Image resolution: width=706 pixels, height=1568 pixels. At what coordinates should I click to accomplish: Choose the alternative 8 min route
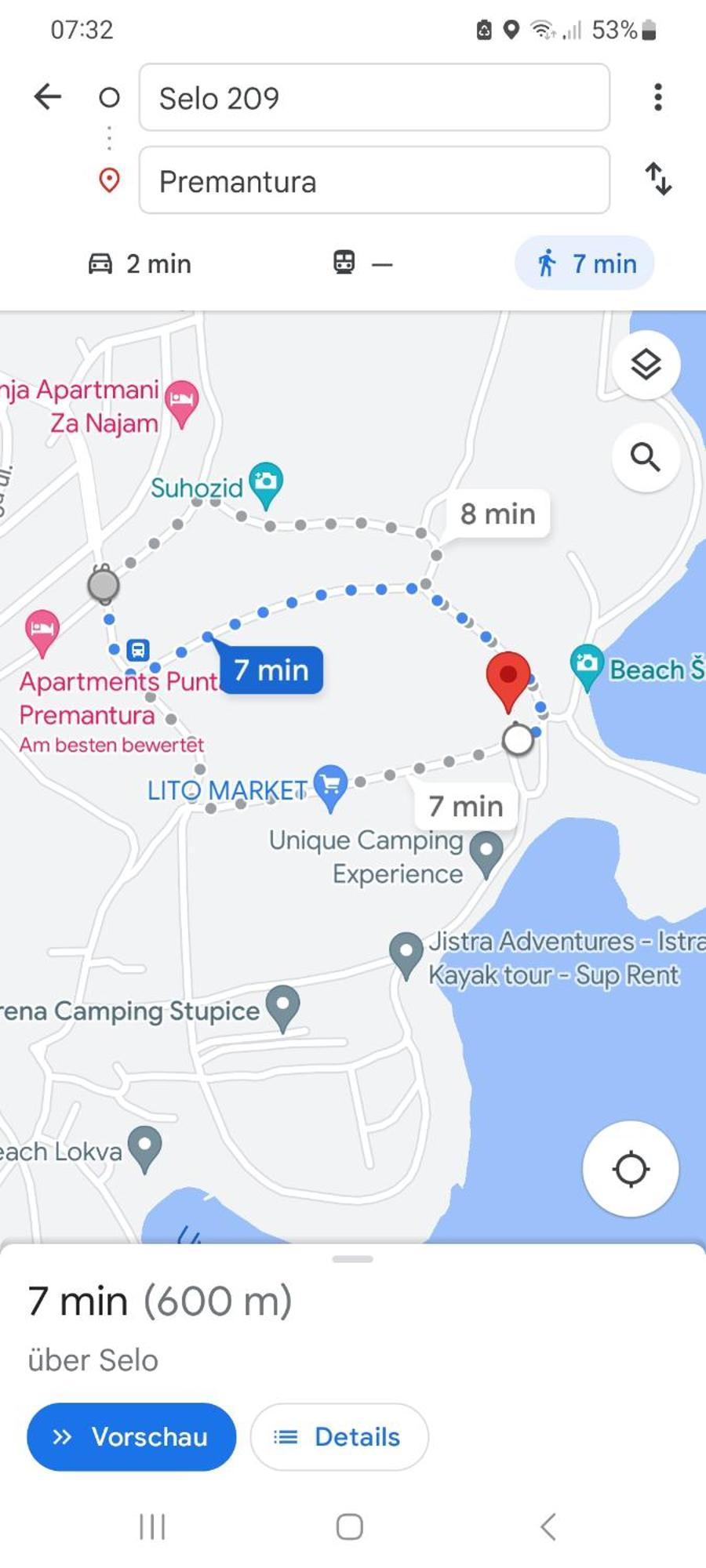[497, 514]
